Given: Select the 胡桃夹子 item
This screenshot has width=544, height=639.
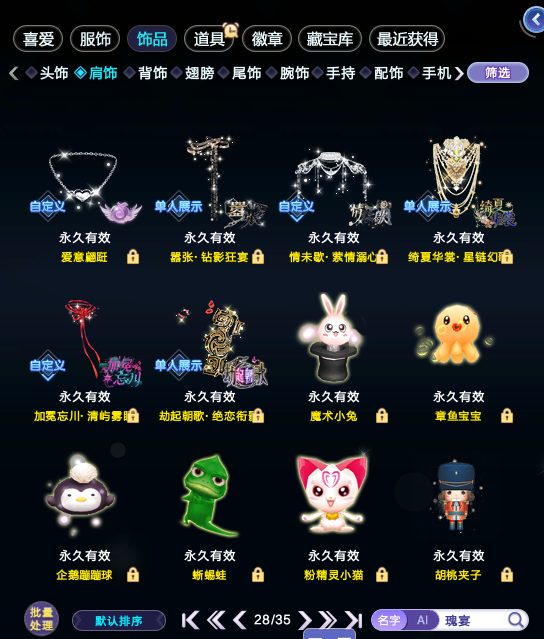Looking at the screenshot, I should click(x=458, y=516).
